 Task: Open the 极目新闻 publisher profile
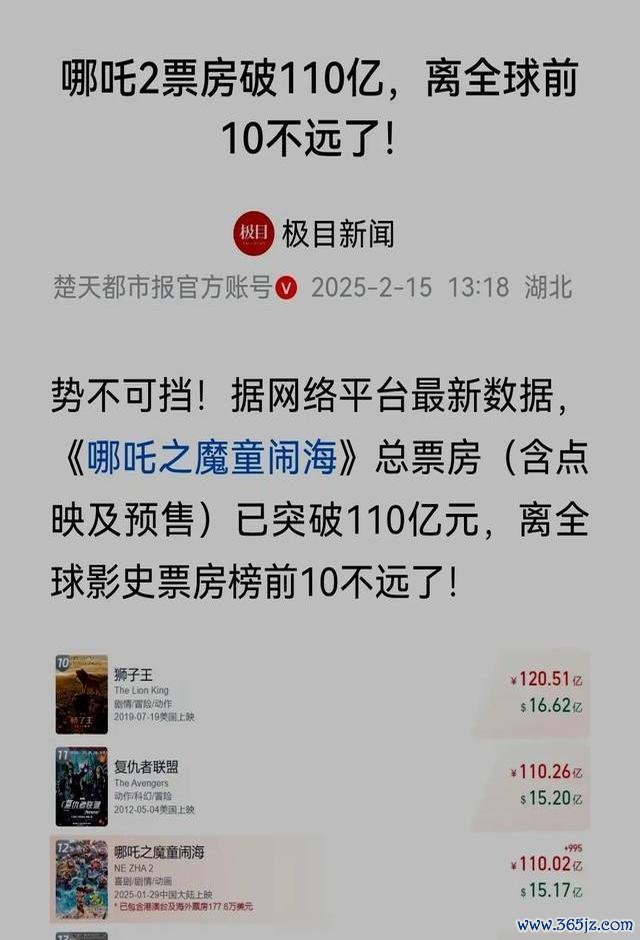[x=315, y=234]
